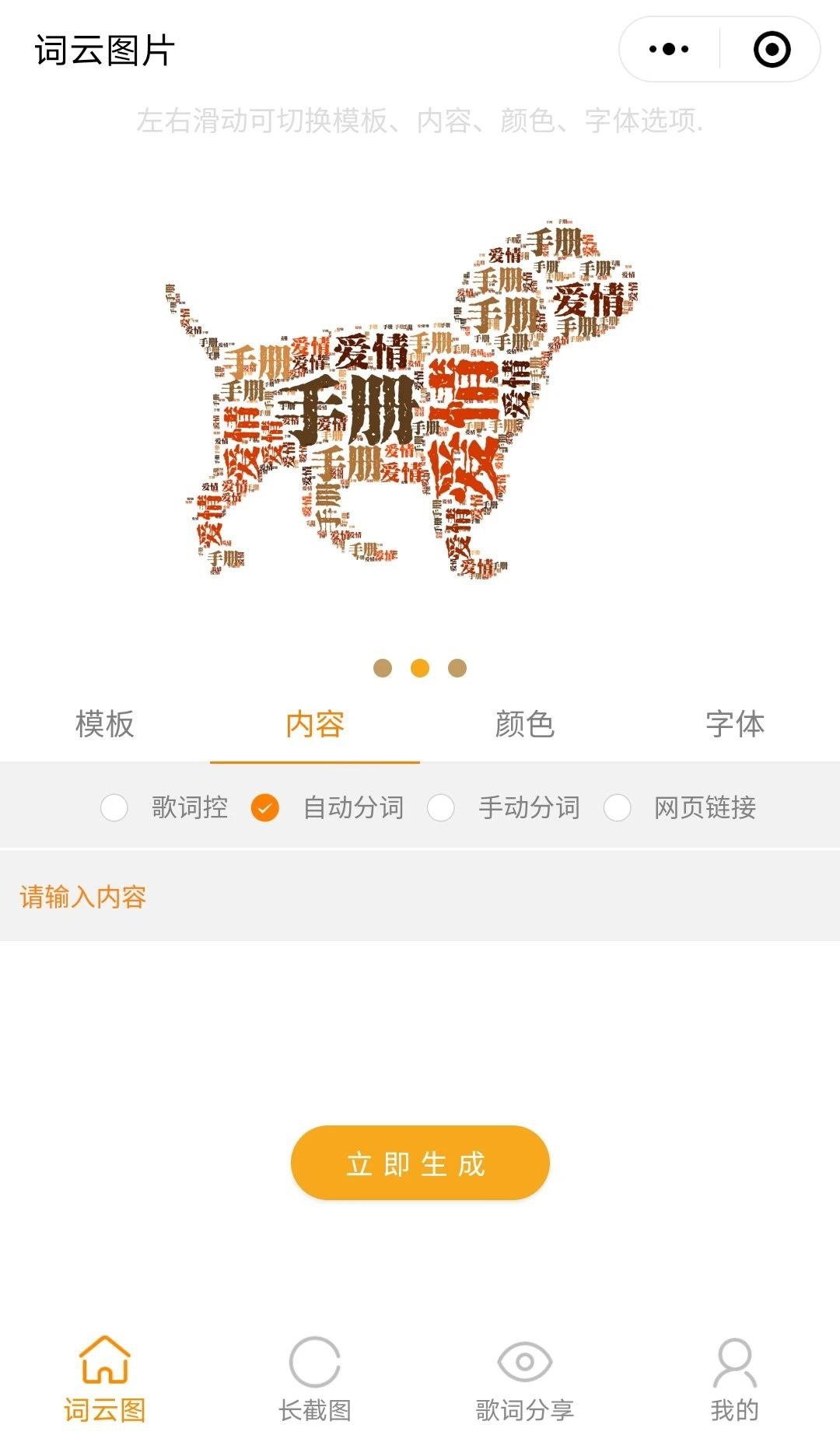Tap the 立即生成 button
This screenshot has height=1435, width=840.
(420, 1163)
